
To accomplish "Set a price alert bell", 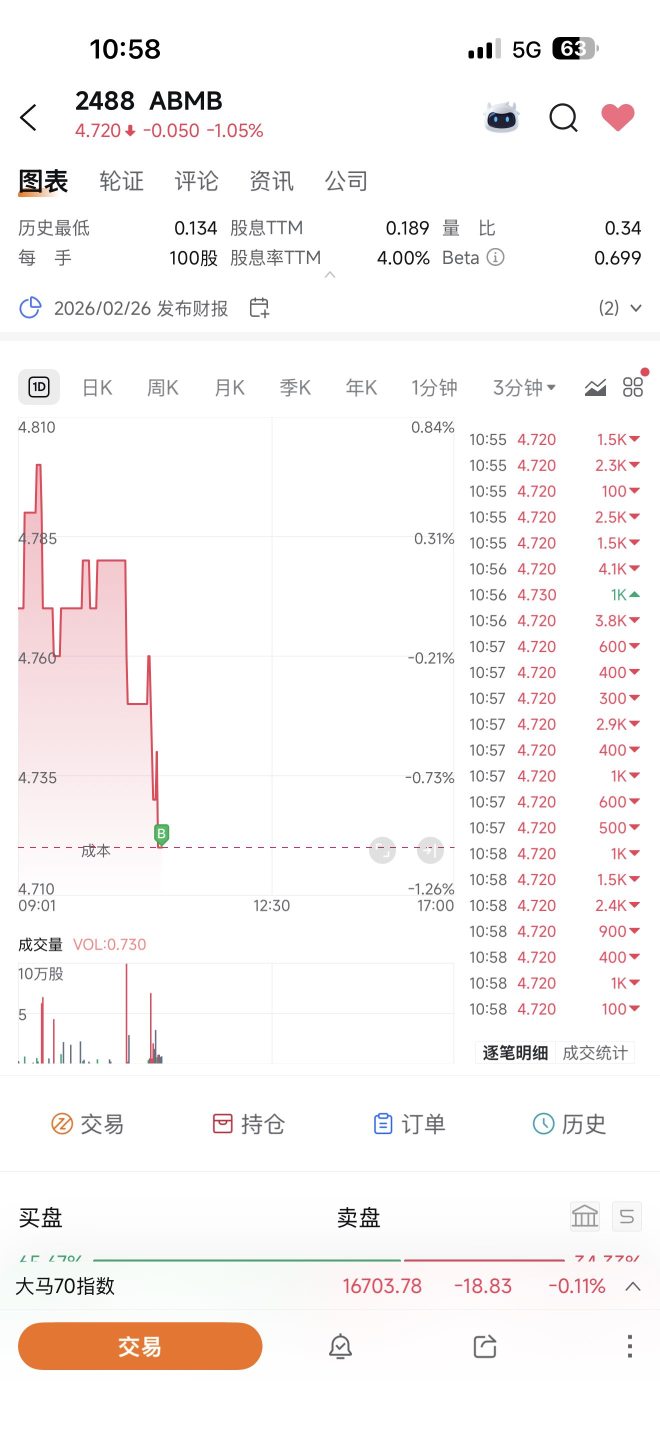I will (340, 1346).
